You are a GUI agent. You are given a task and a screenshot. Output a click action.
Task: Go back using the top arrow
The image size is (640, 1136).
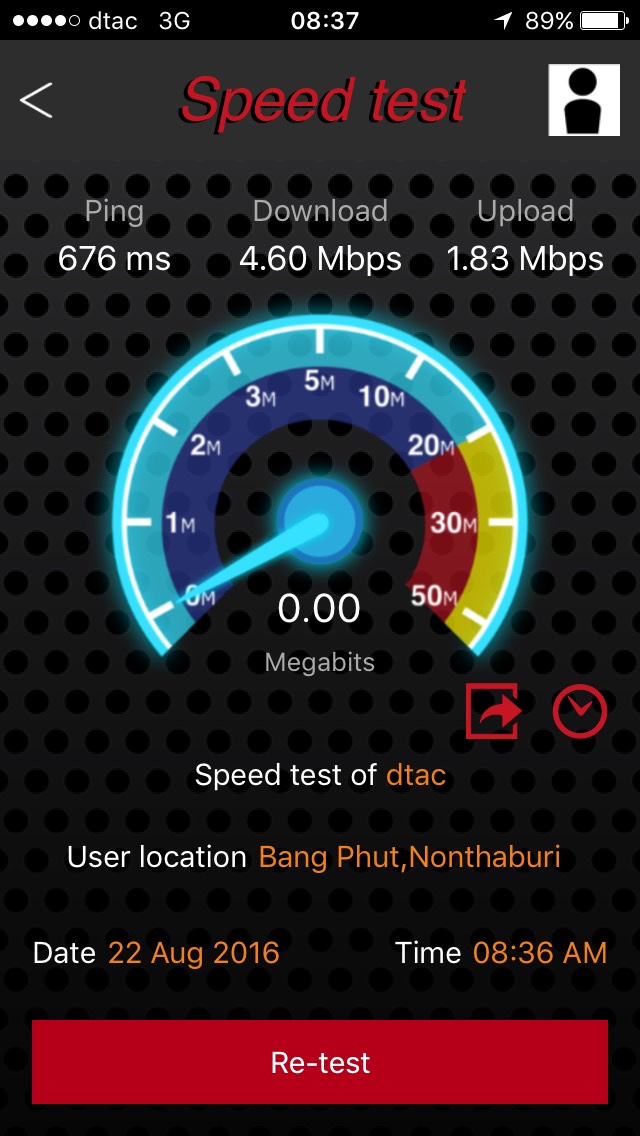36,100
